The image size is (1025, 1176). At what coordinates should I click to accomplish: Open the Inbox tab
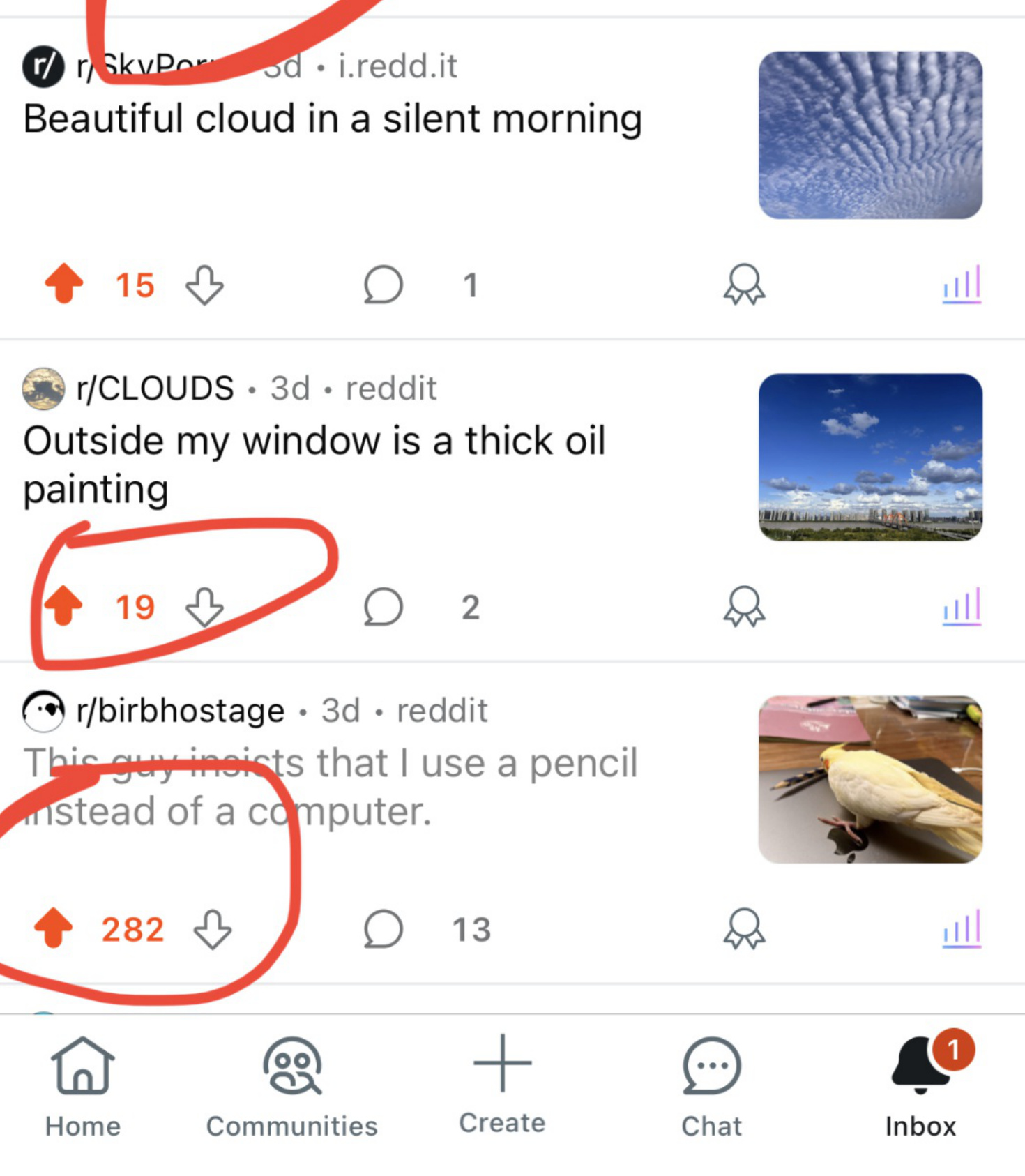(920, 1084)
